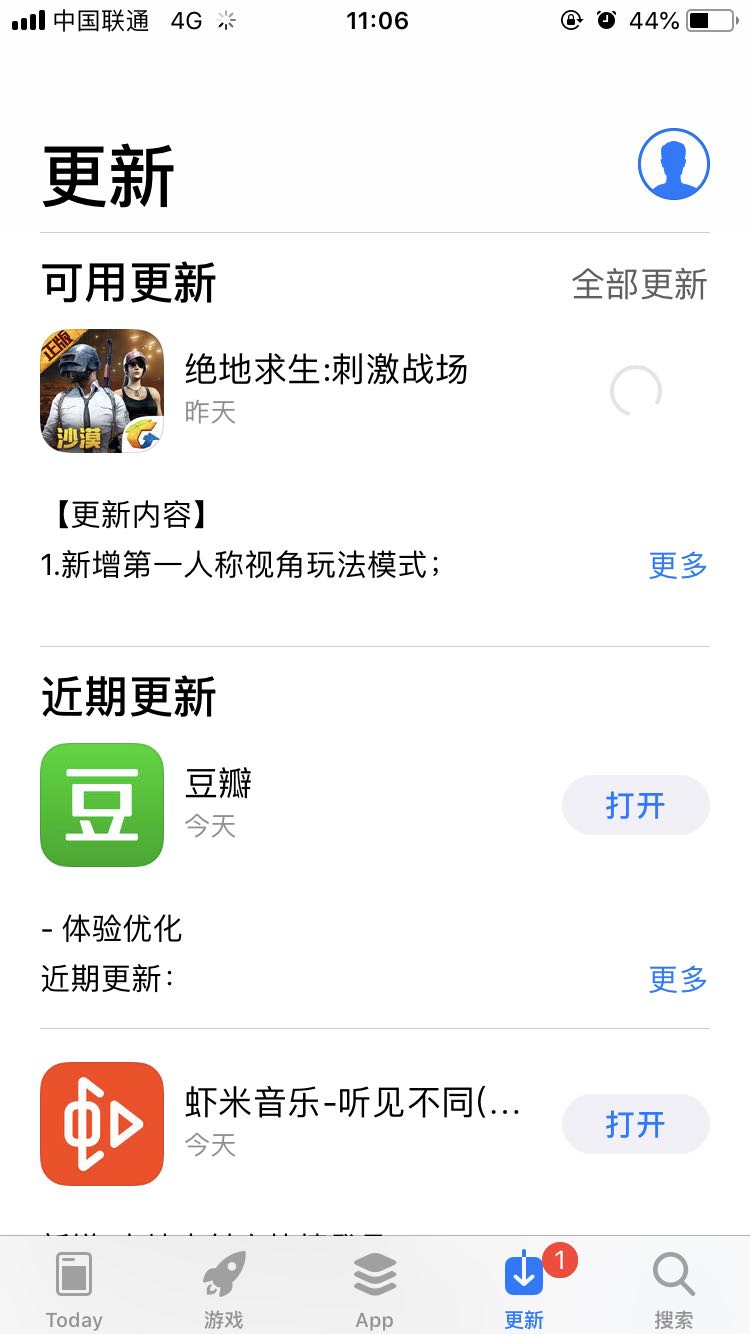Viewport: 750px width, 1334px height.
Task: View the 豆瓣 app details
Action: point(102,805)
